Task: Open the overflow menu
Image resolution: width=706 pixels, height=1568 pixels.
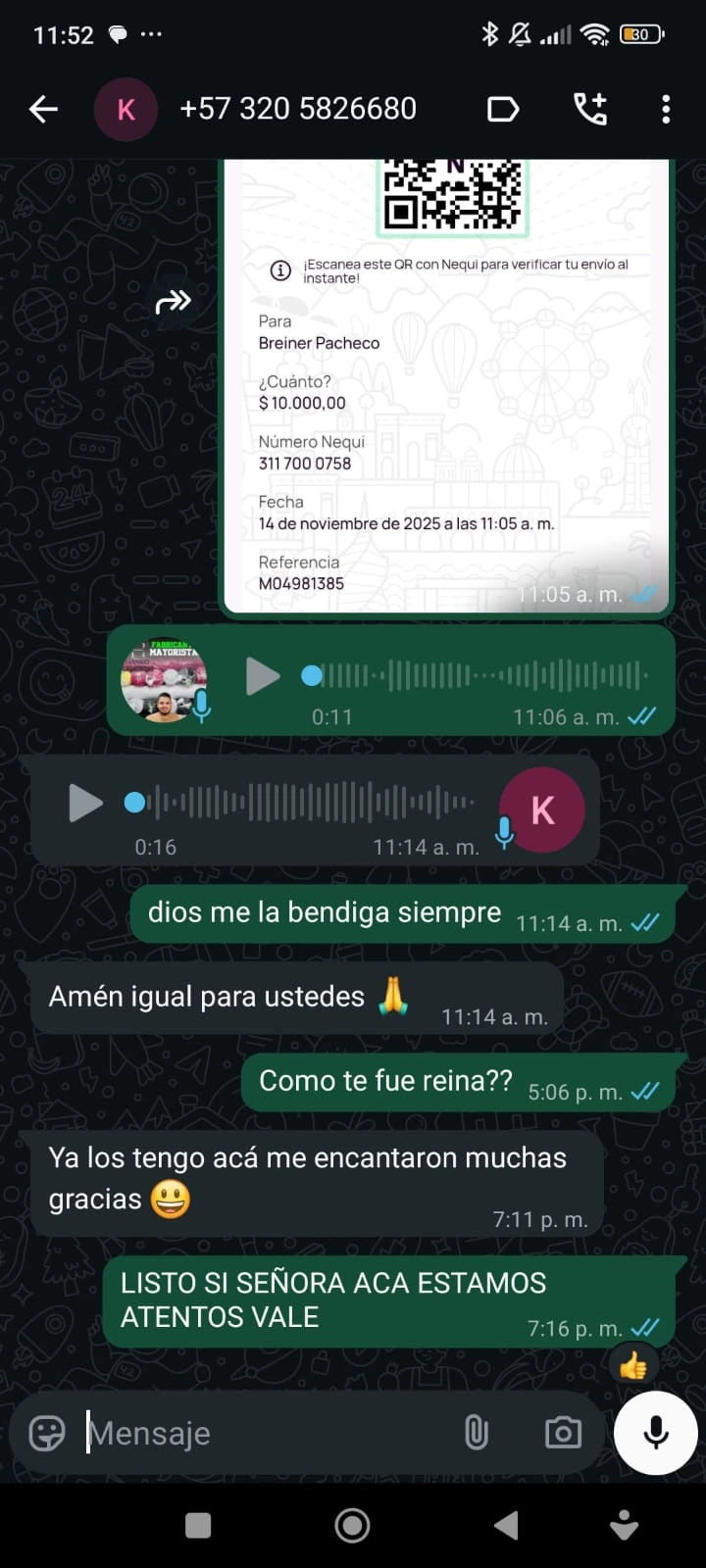Action: click(666, 109)
